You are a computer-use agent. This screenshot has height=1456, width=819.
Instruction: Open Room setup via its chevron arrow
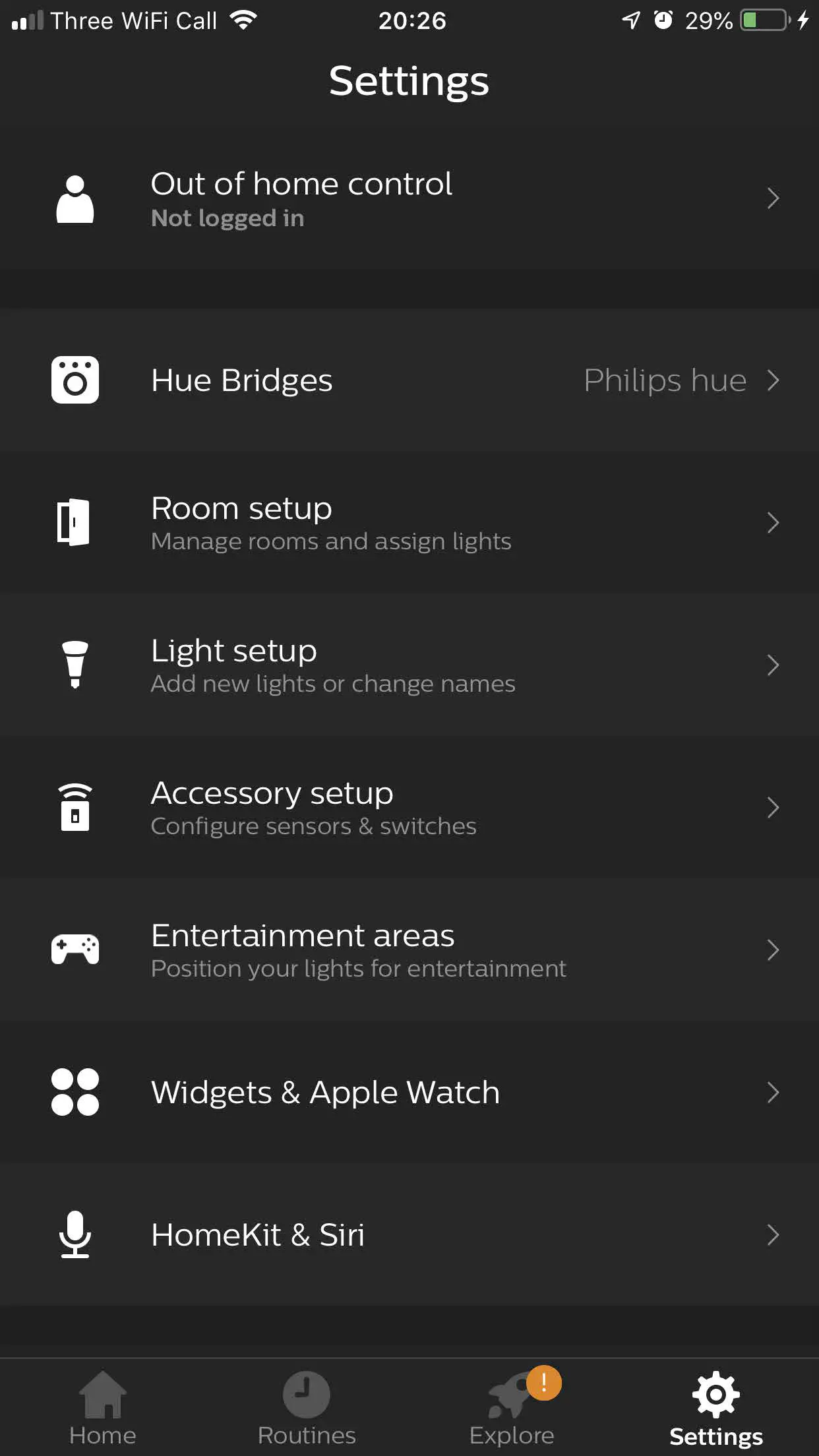pyautogui.click(x=773, y=522)
